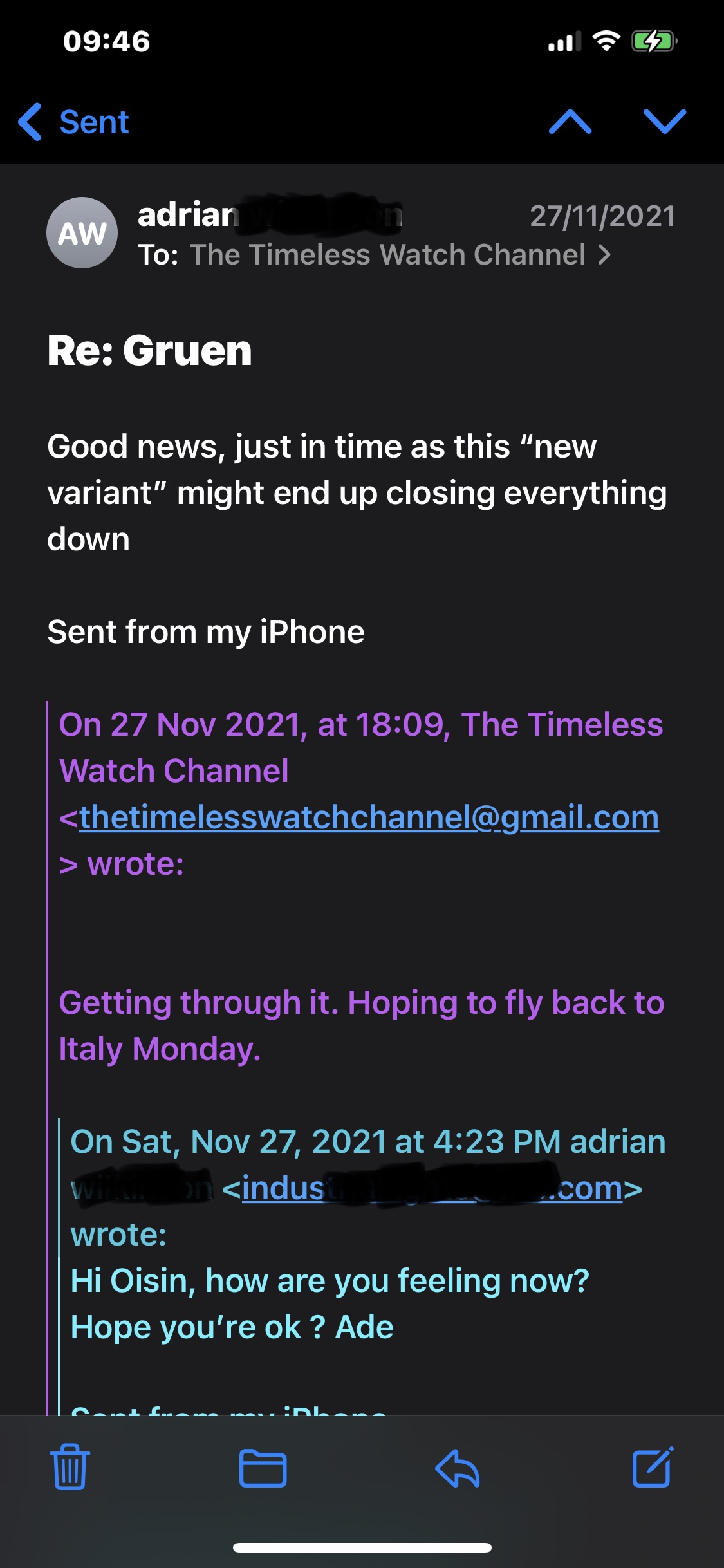Open the AW sender avatar
The height and width of the screenshot is (1568, 724).
click(x=82, y=232)
